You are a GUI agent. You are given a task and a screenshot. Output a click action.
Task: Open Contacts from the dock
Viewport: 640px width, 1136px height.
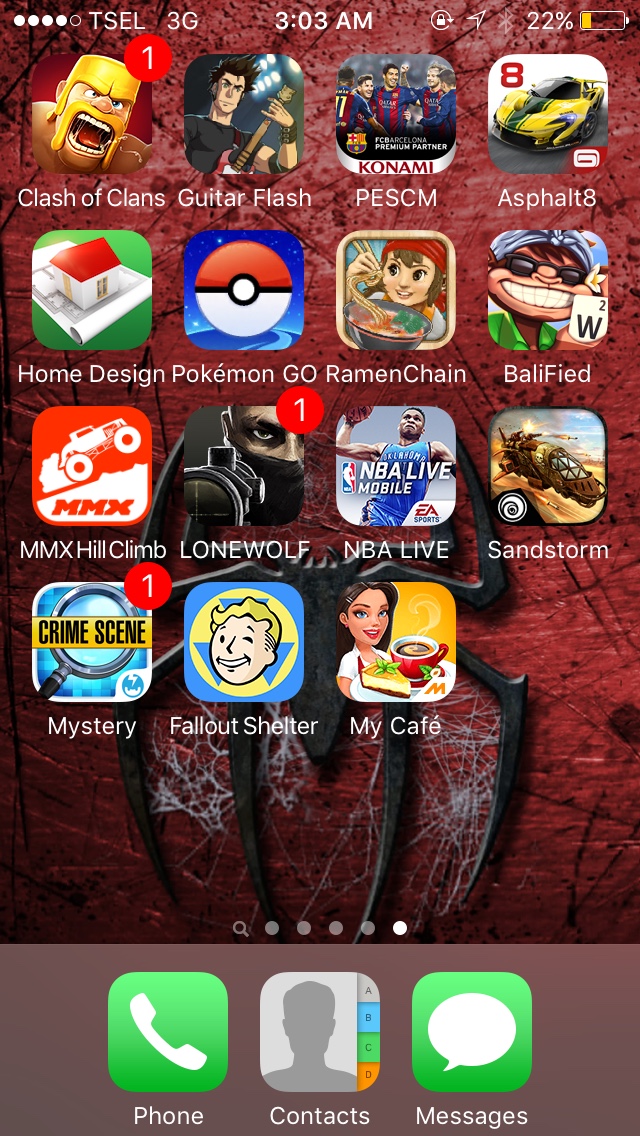point(320,1032)
